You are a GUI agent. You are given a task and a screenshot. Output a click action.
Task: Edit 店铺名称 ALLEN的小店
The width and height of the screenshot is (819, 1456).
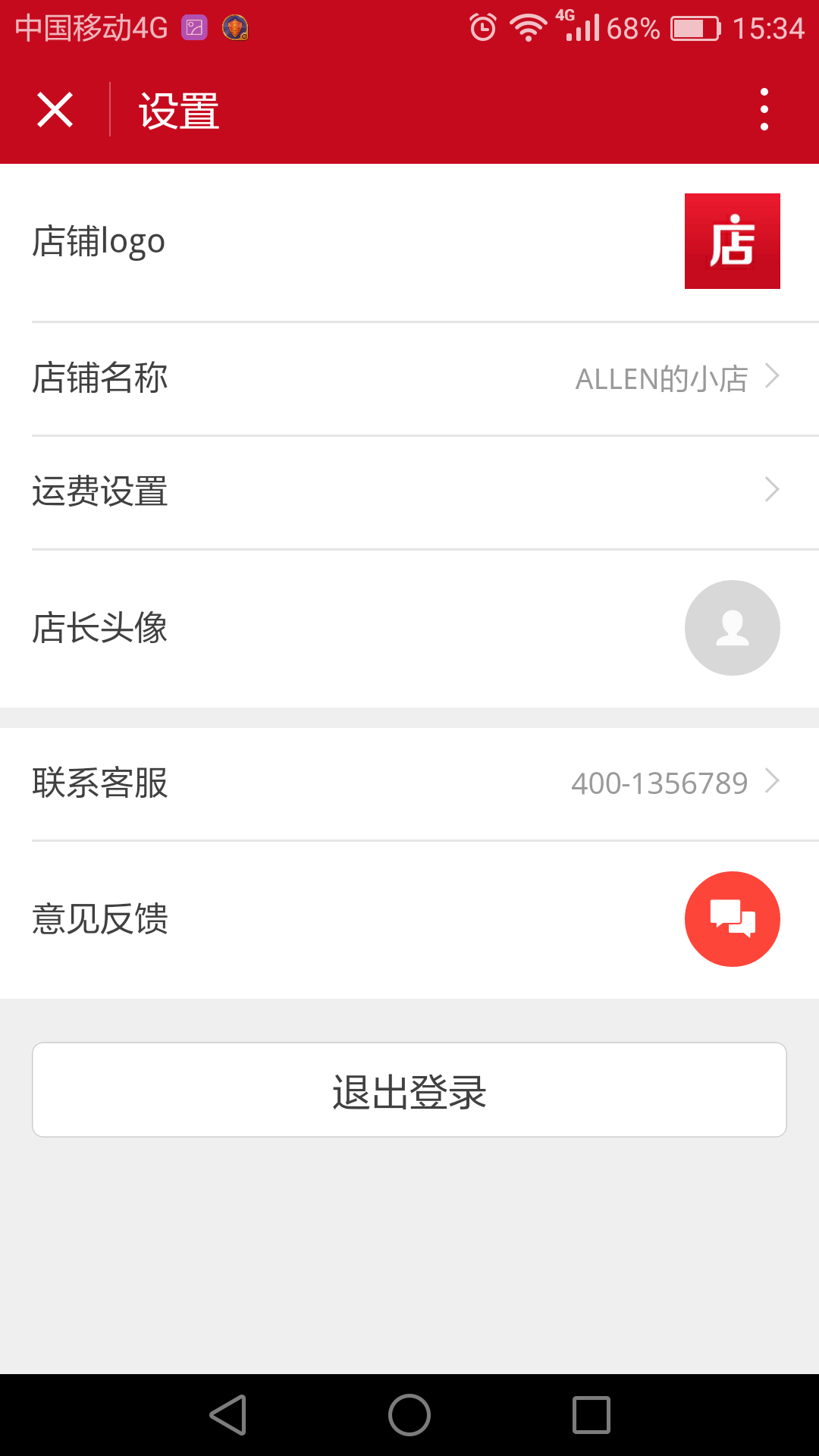[409, 378]
